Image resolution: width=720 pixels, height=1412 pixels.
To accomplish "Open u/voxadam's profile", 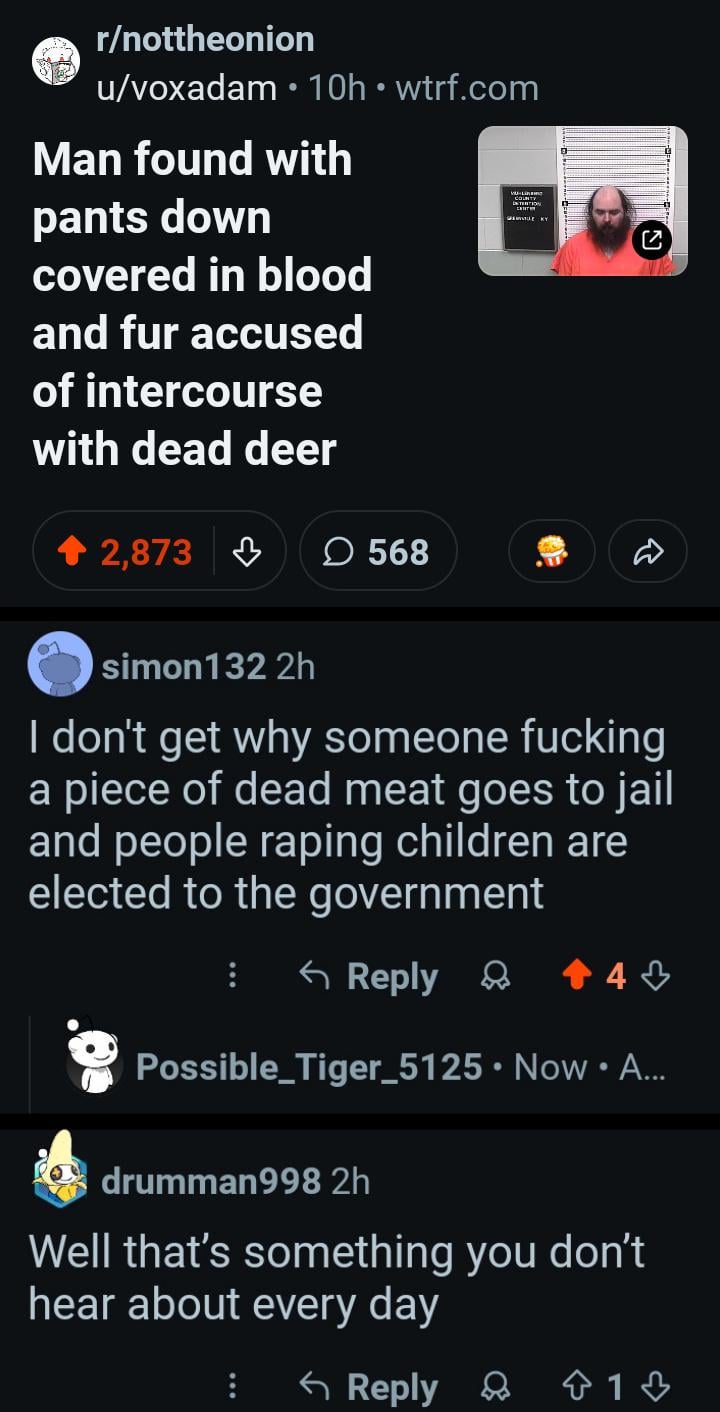I will point(186,88).
